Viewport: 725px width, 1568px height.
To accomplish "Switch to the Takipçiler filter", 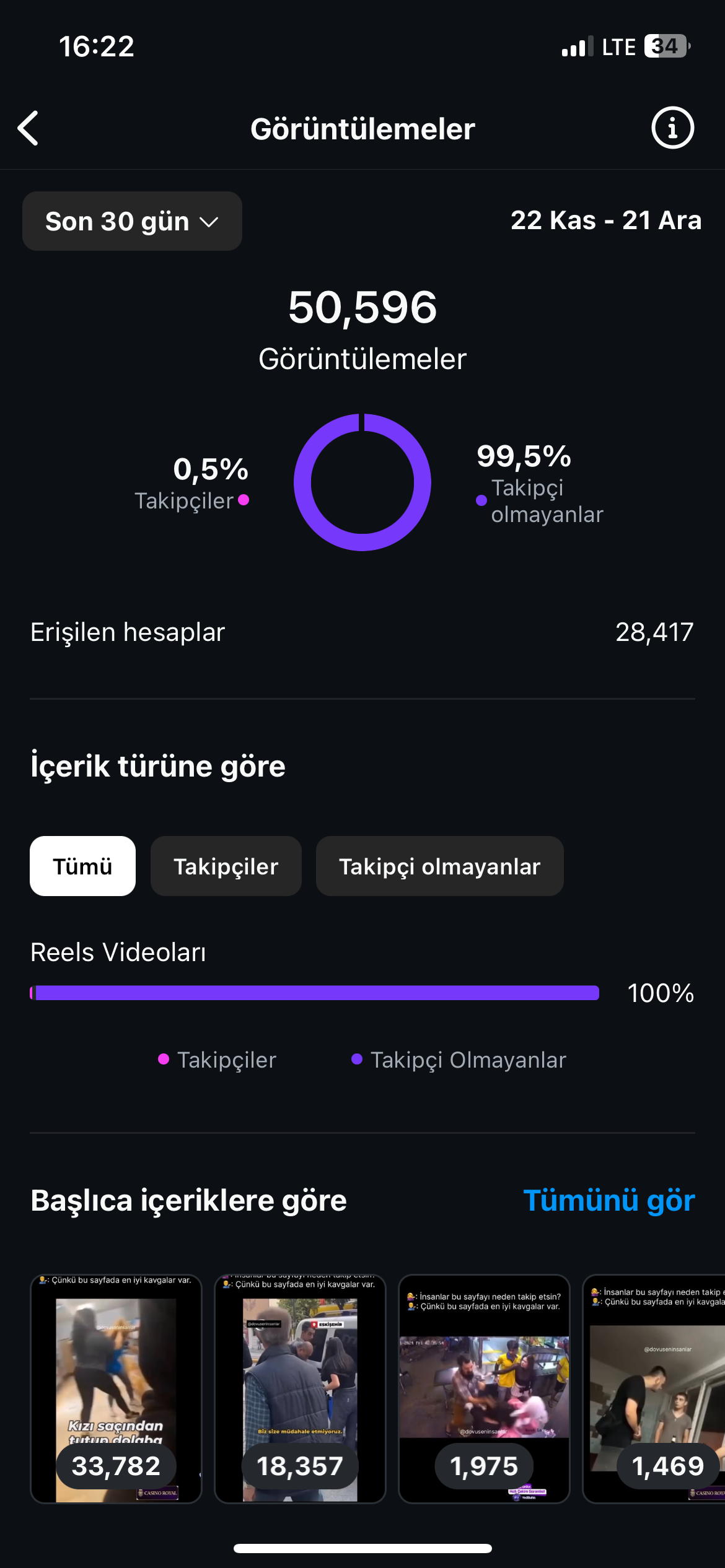I will (226, 866).
